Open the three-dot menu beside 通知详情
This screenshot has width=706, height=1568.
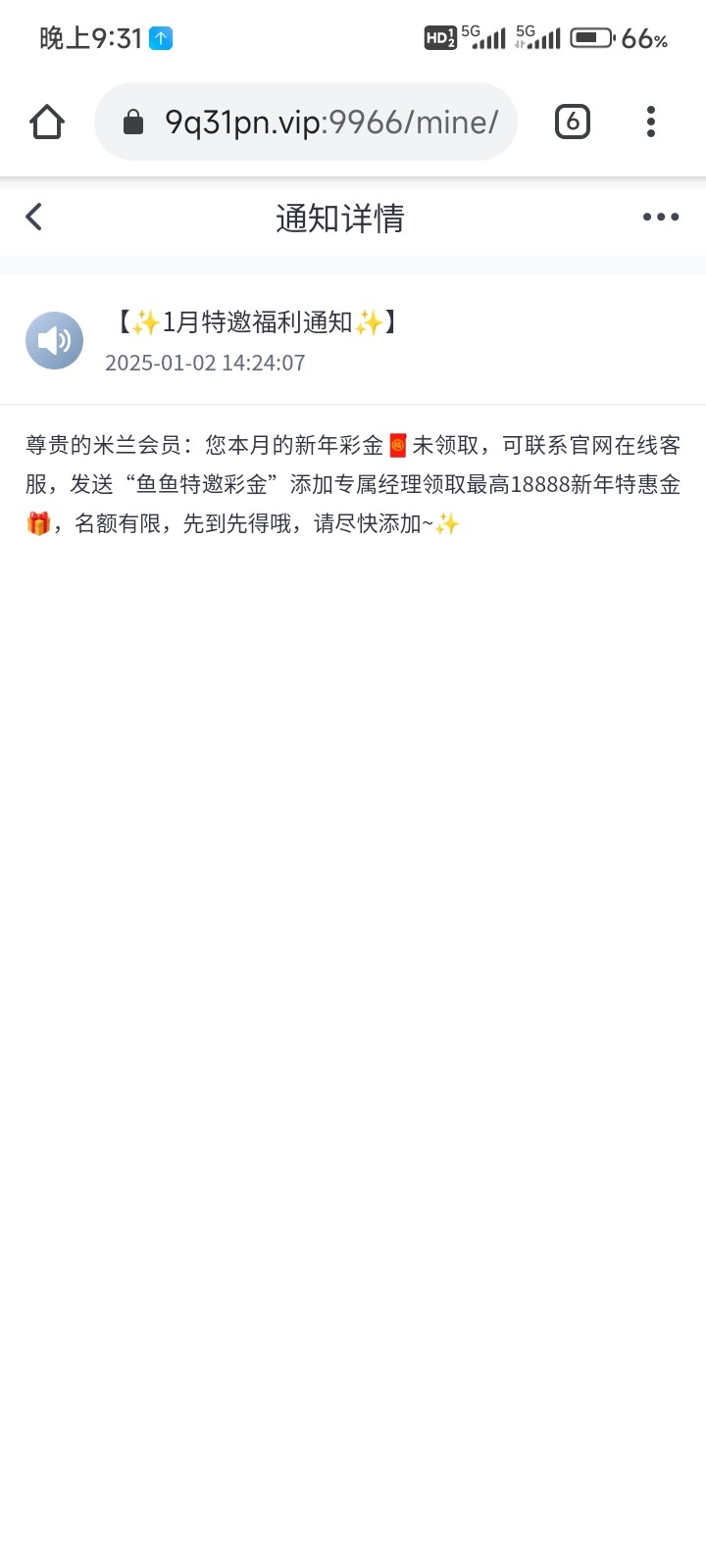pos(661,217)
